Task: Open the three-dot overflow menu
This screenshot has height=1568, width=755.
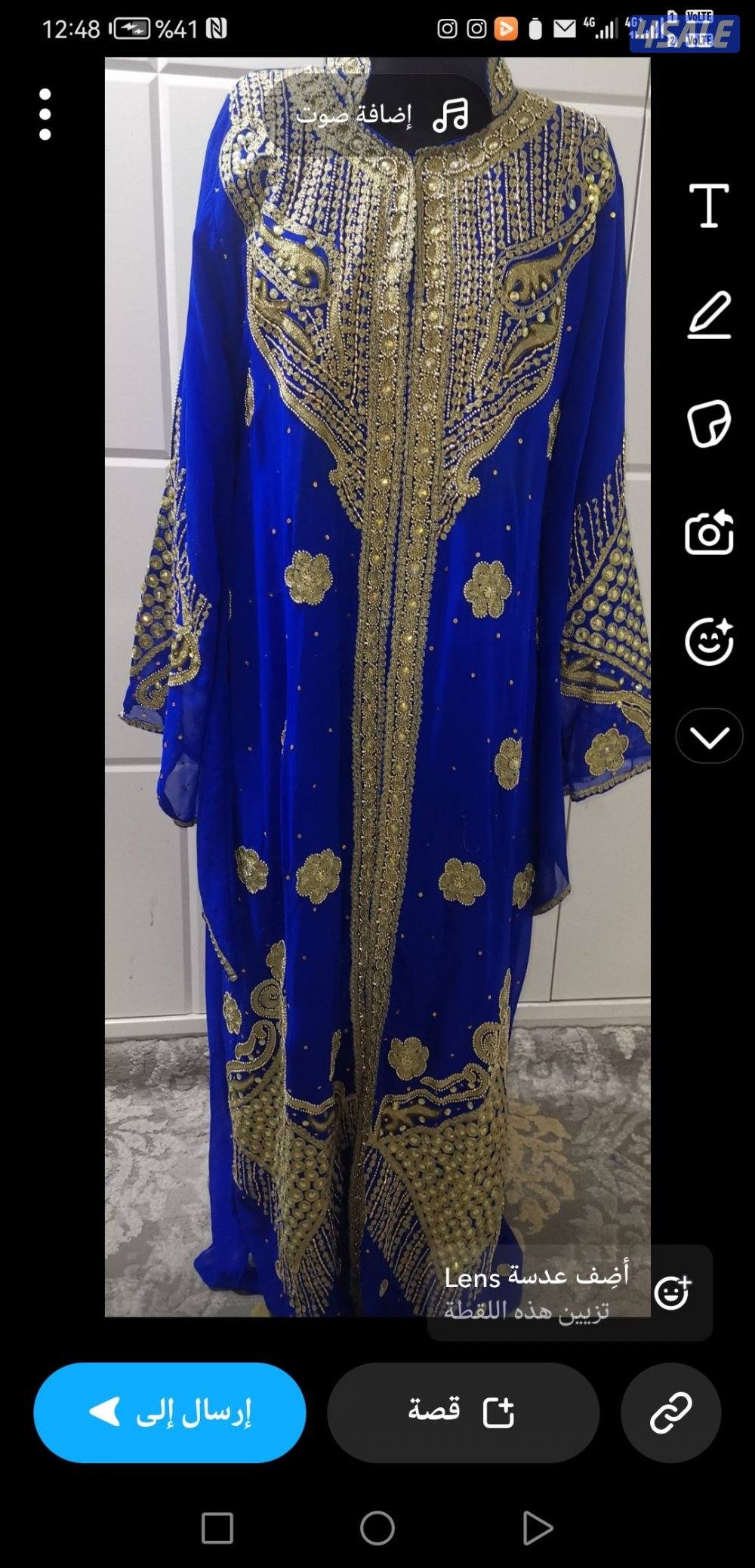Action: pos(45,115)
